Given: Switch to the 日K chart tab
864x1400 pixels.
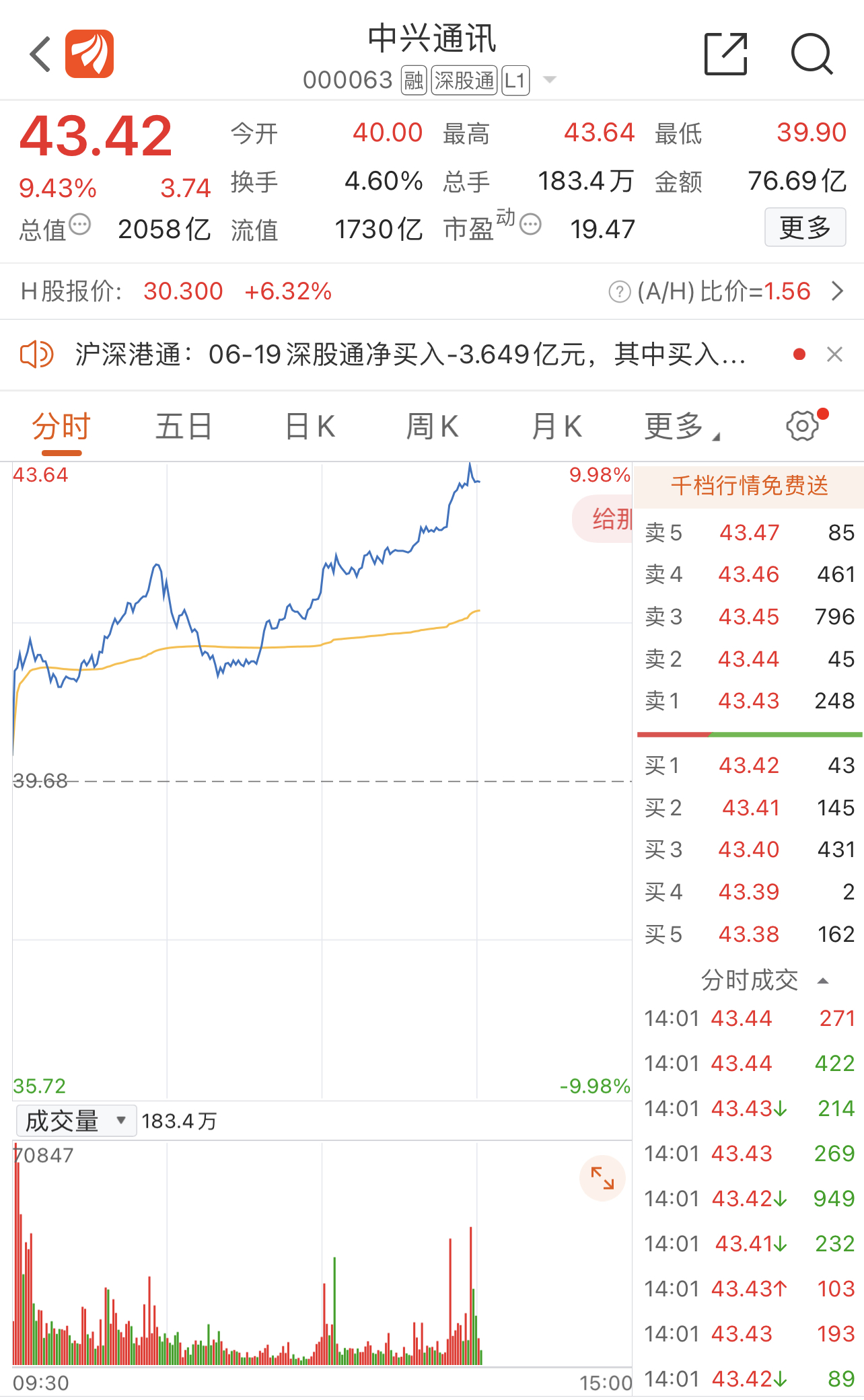Looking at the screenshot, I should click(x=310, y=427).
